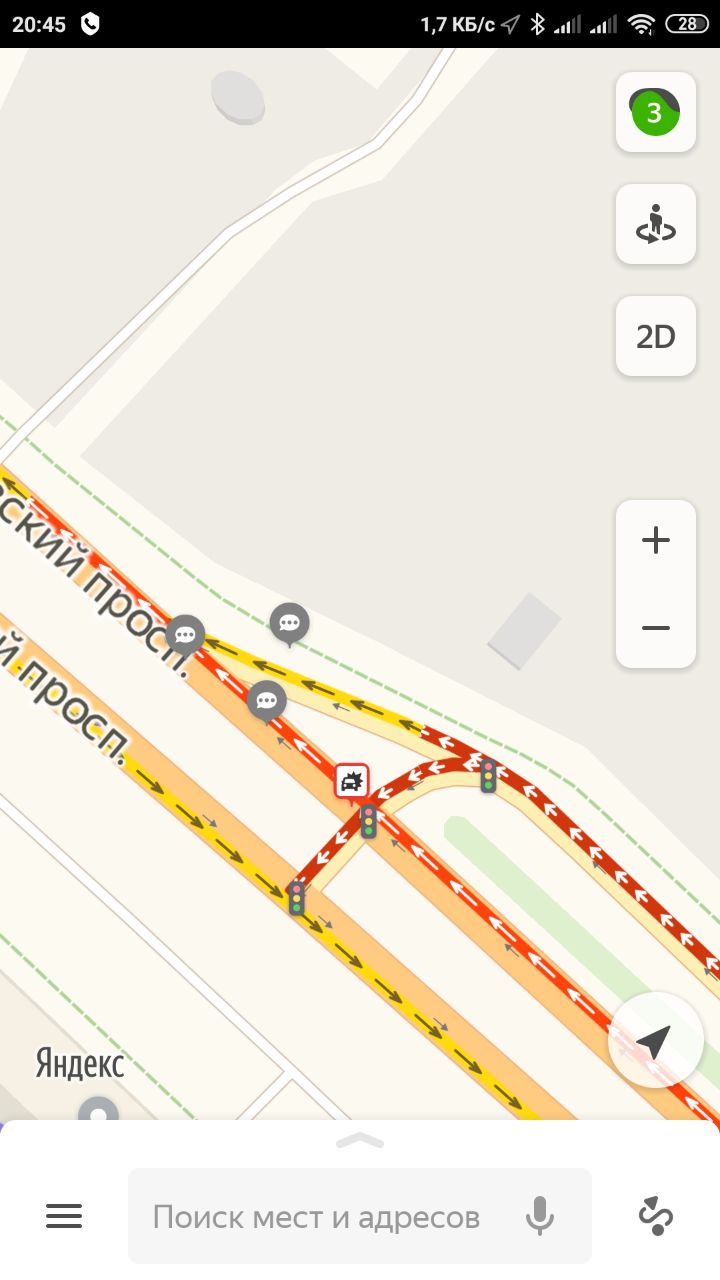Zoom out with the minus button

tap(656, 628)
